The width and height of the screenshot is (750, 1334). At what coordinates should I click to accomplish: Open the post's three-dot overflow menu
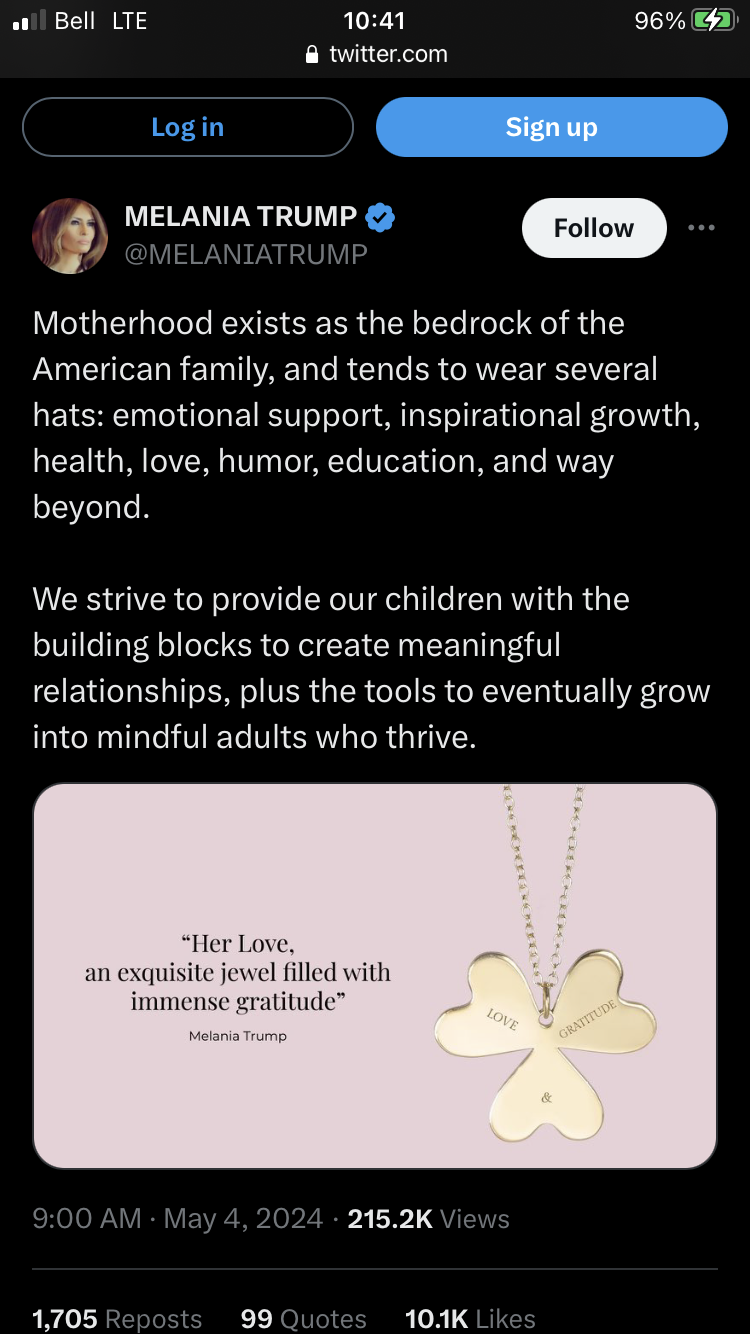pyautogui.click(x=702, y=228)
